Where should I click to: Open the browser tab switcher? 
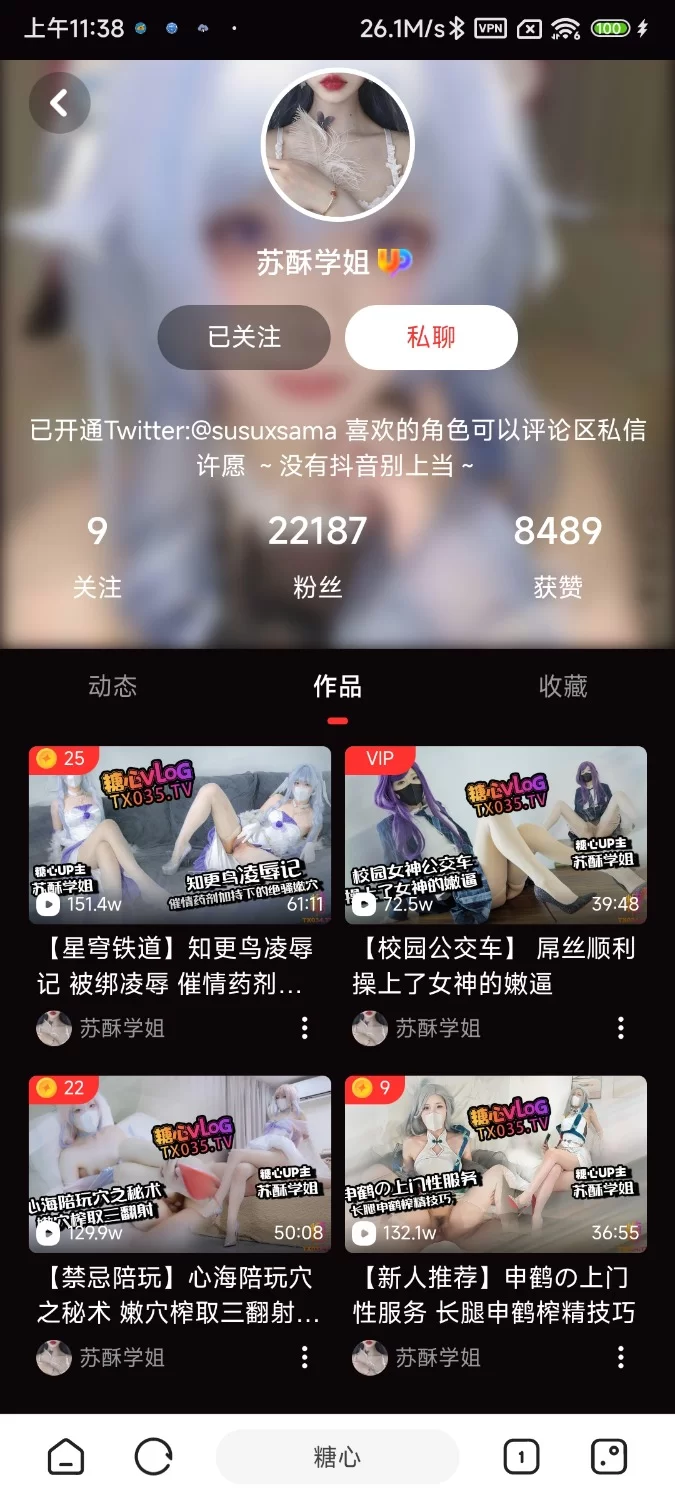click(x=521, y=1457)
